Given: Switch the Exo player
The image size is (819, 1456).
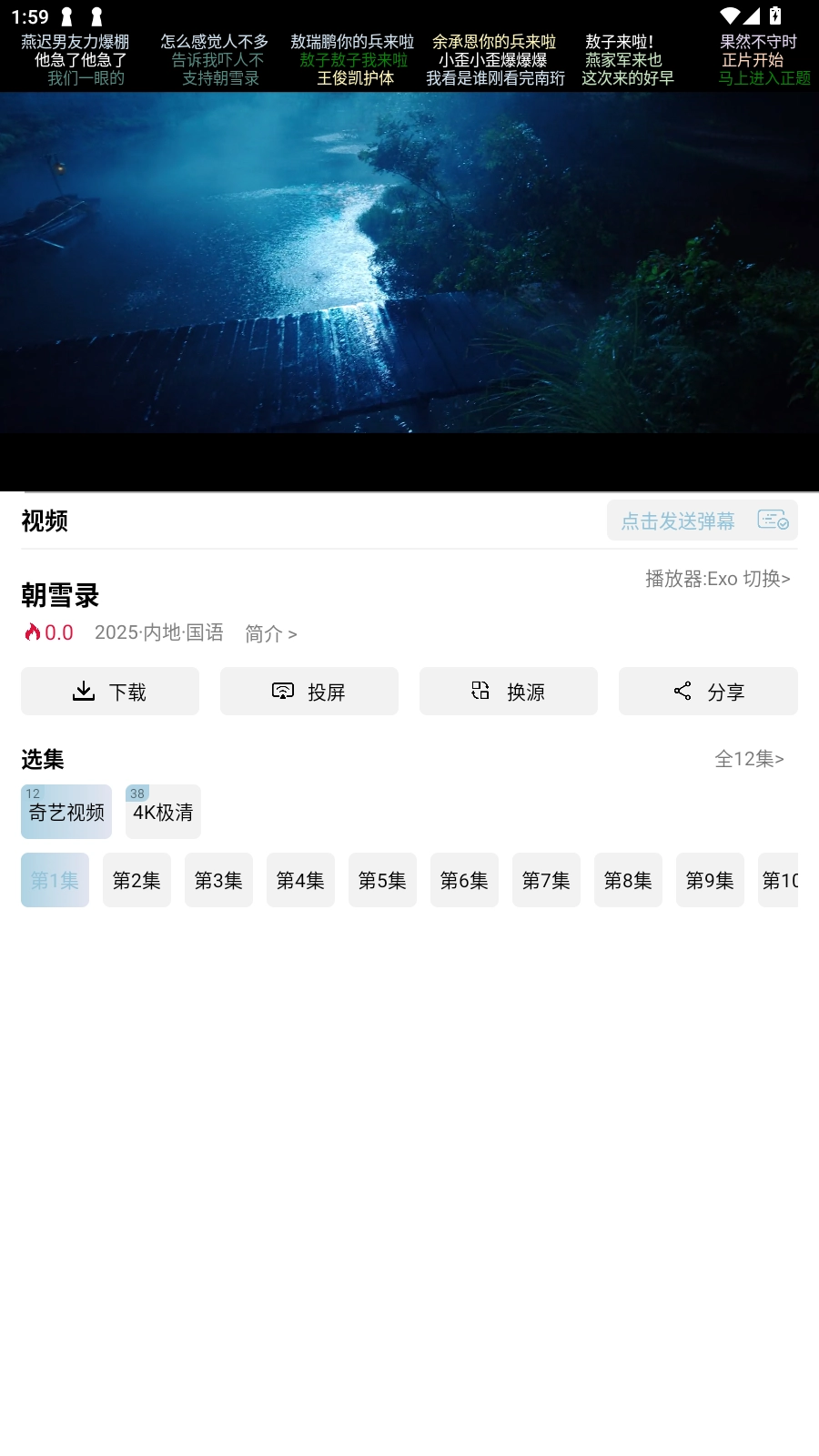Looking at the screenshot, I should tap(717, 579).
